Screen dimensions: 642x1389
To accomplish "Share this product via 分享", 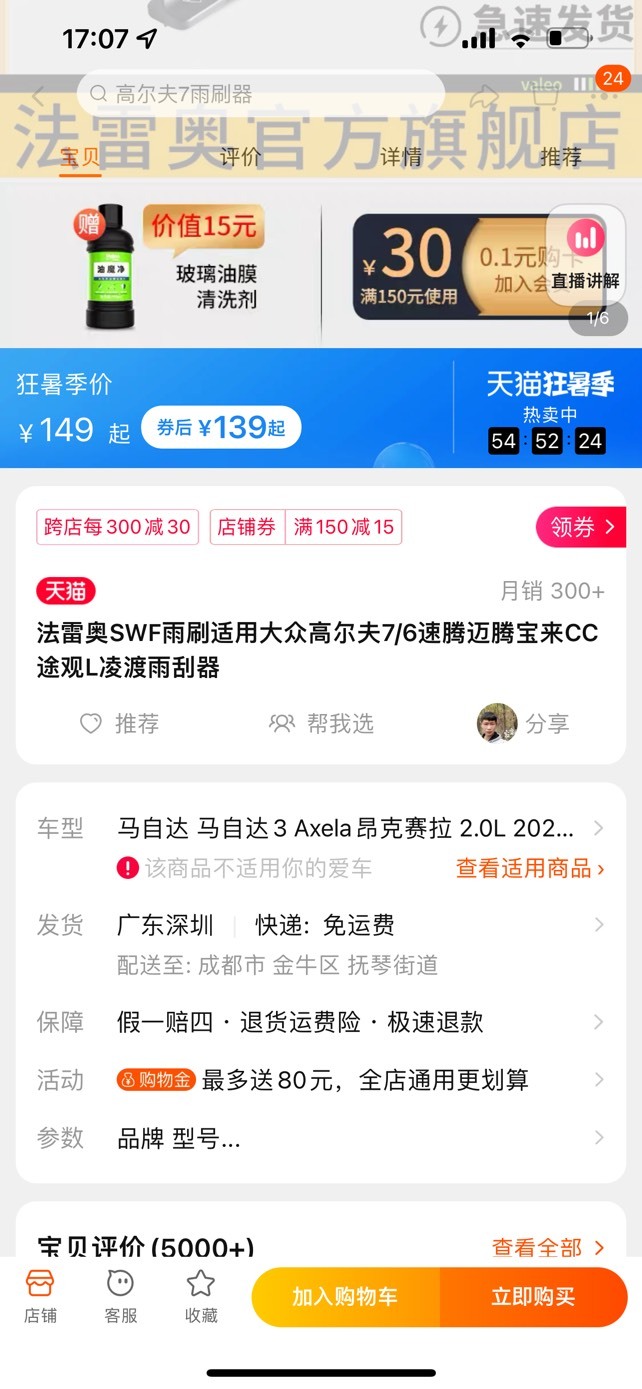I will pos(523,723).
